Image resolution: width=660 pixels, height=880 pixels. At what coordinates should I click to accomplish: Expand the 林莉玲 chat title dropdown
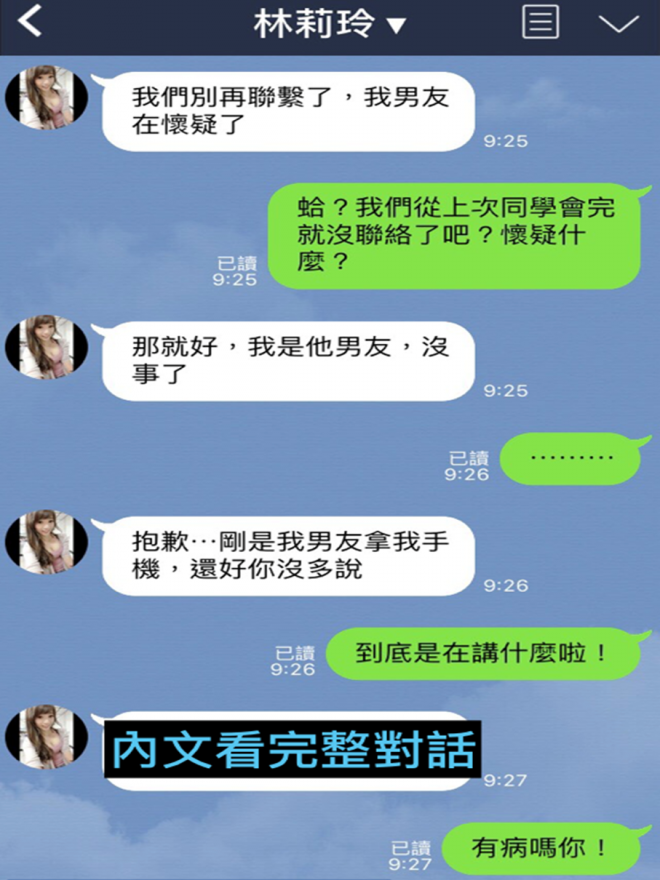[396, 26]
